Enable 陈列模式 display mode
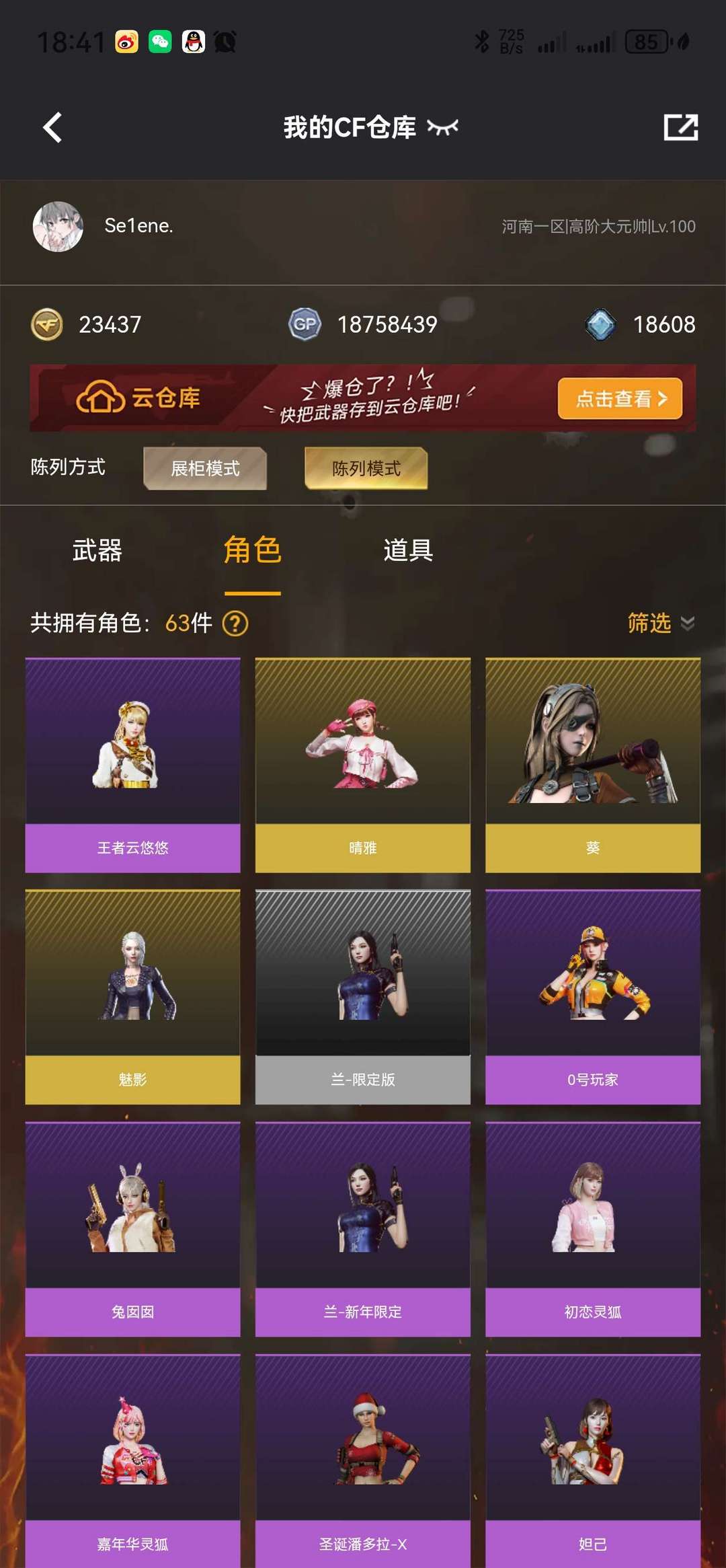The width and height of the screenshot is (726, 1568). tap(365, 469)
